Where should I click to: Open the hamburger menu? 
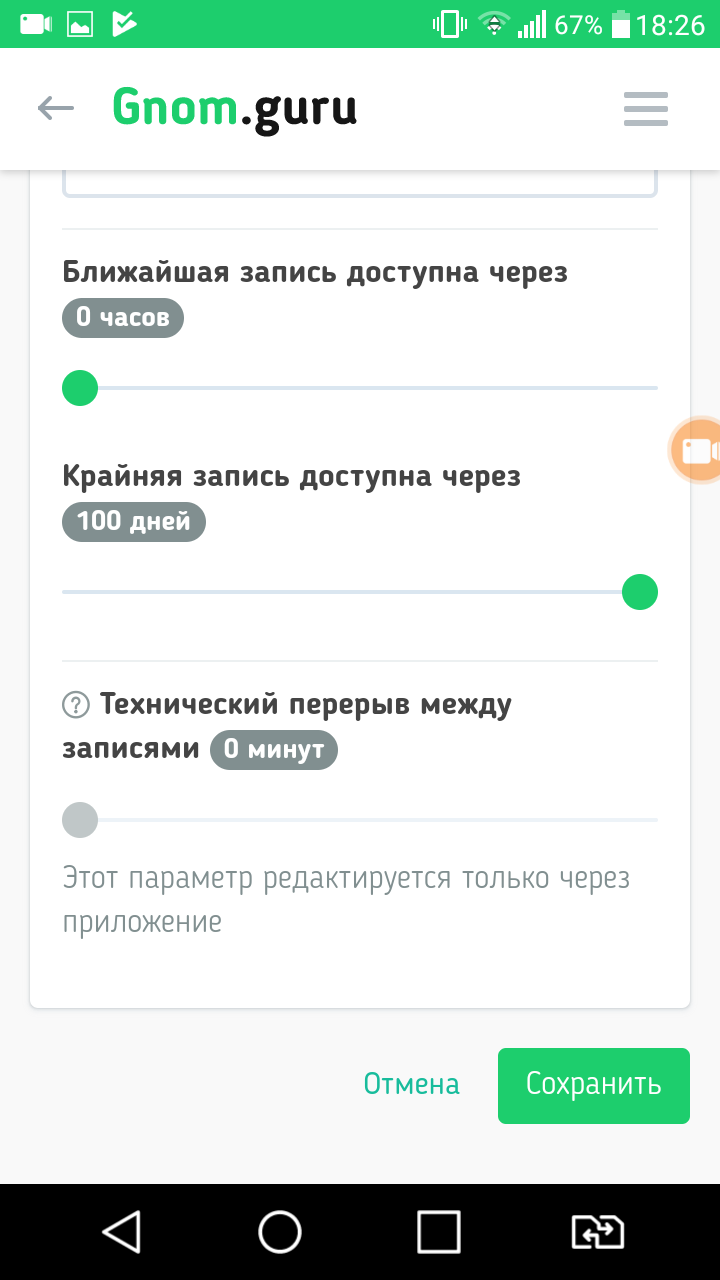tap(645, 109)
